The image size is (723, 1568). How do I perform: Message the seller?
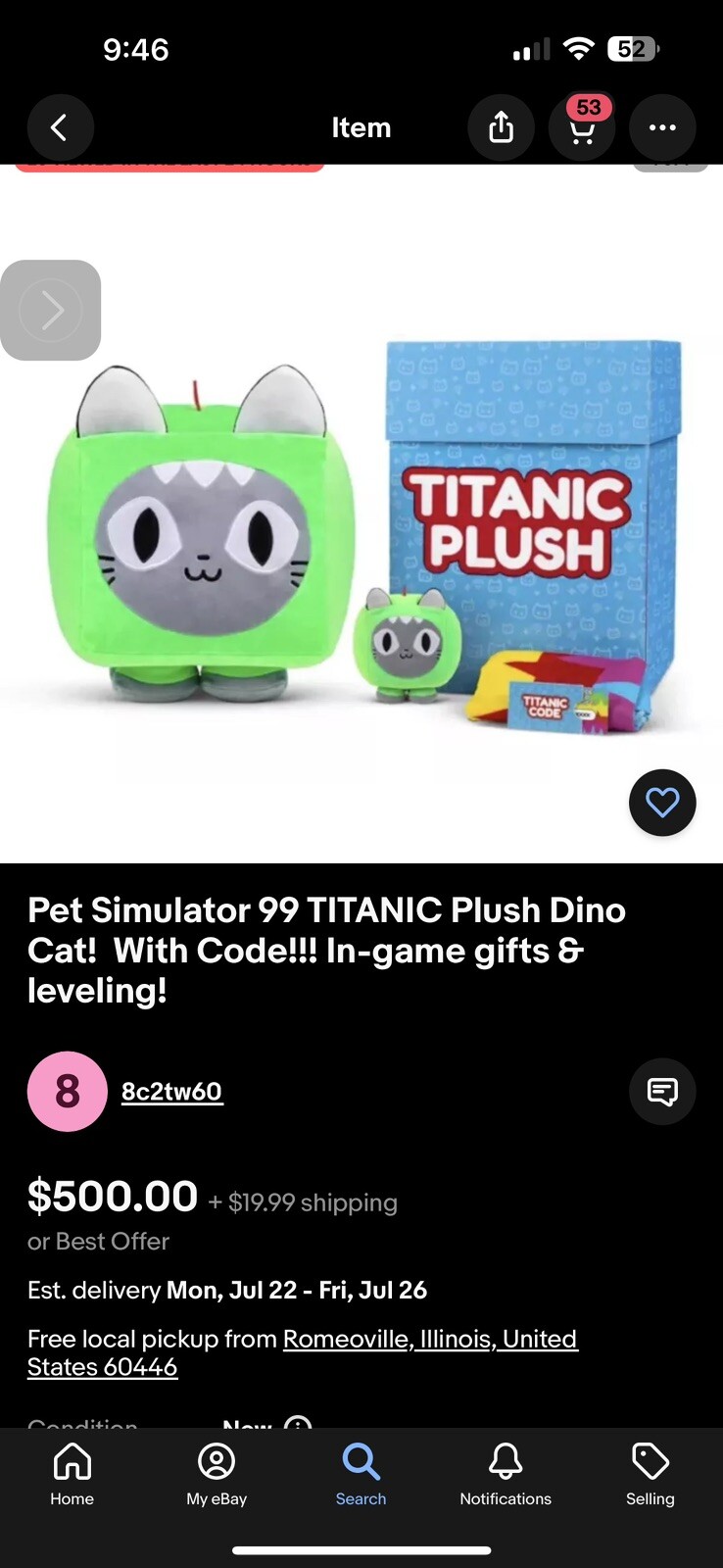[662, 1092]
